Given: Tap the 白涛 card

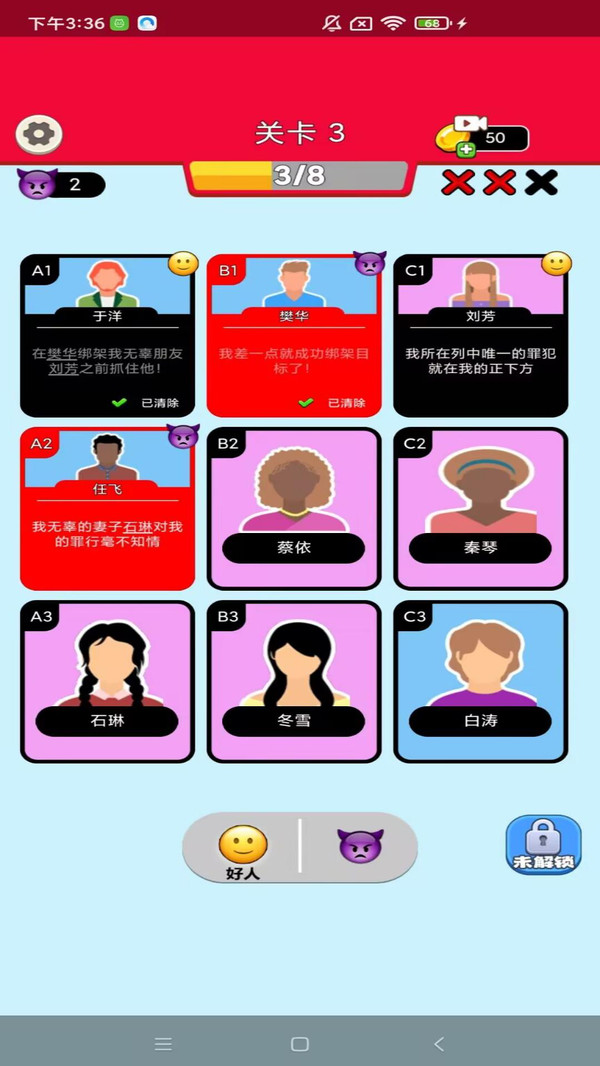Looking at the screenshot, I should [480, 681].
